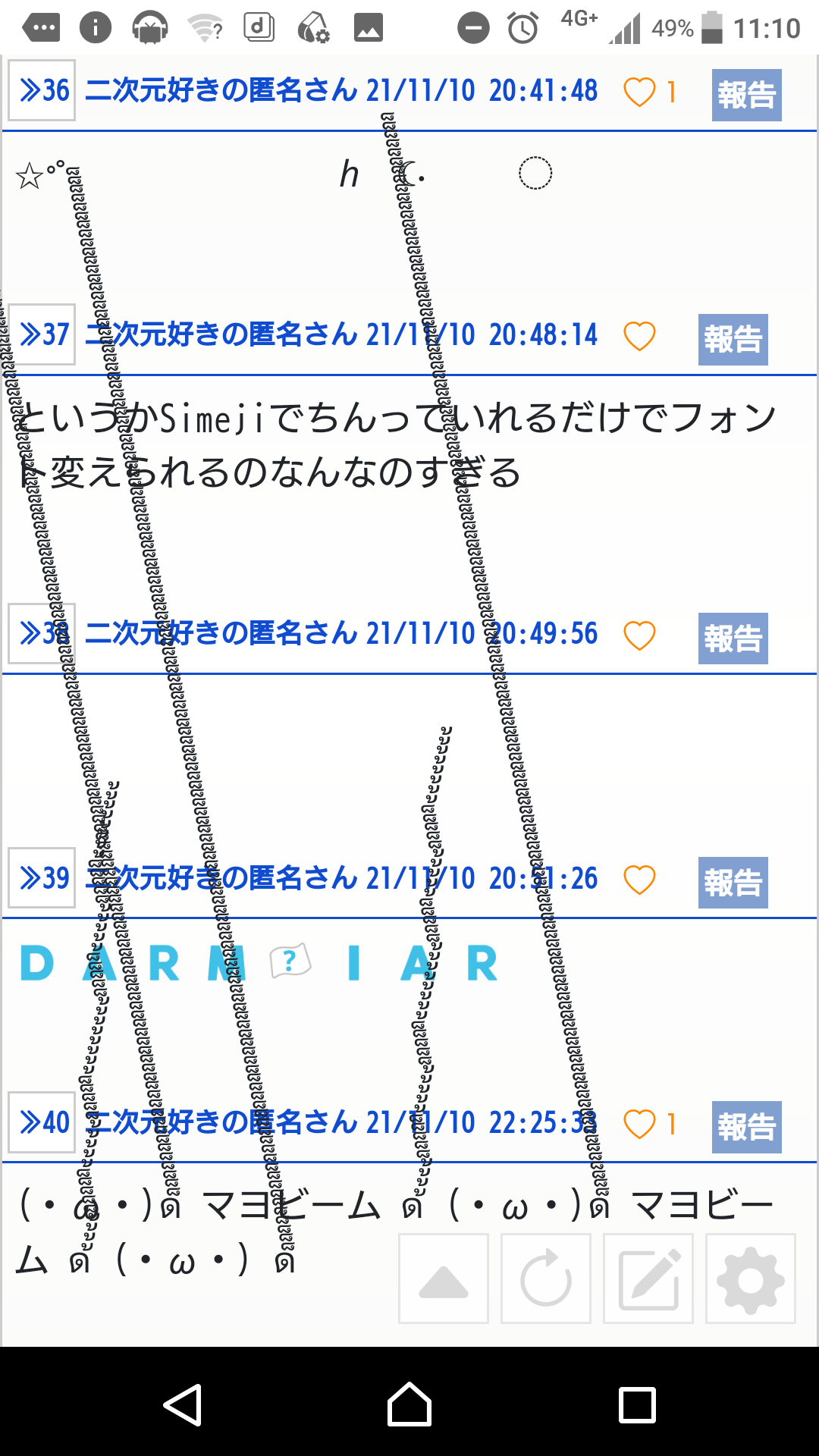Like post 40
The width and height of the screenshot is (819, 1456).
click(x=639, y=1124)
